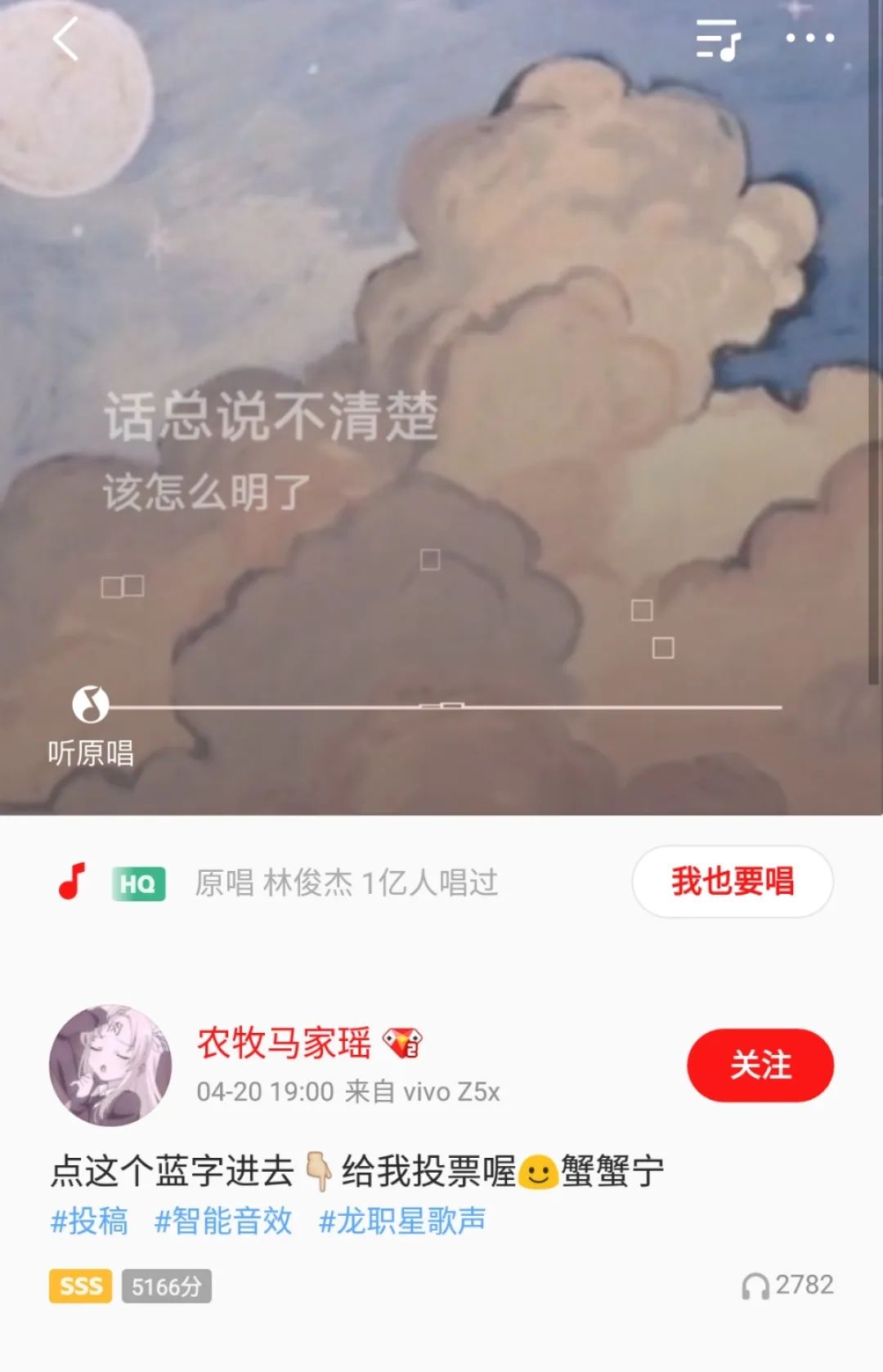This screenshot has width=883, height=1372.
Task: Open the #龙职星歌声 hashtag
Action: coord(402,1221)
